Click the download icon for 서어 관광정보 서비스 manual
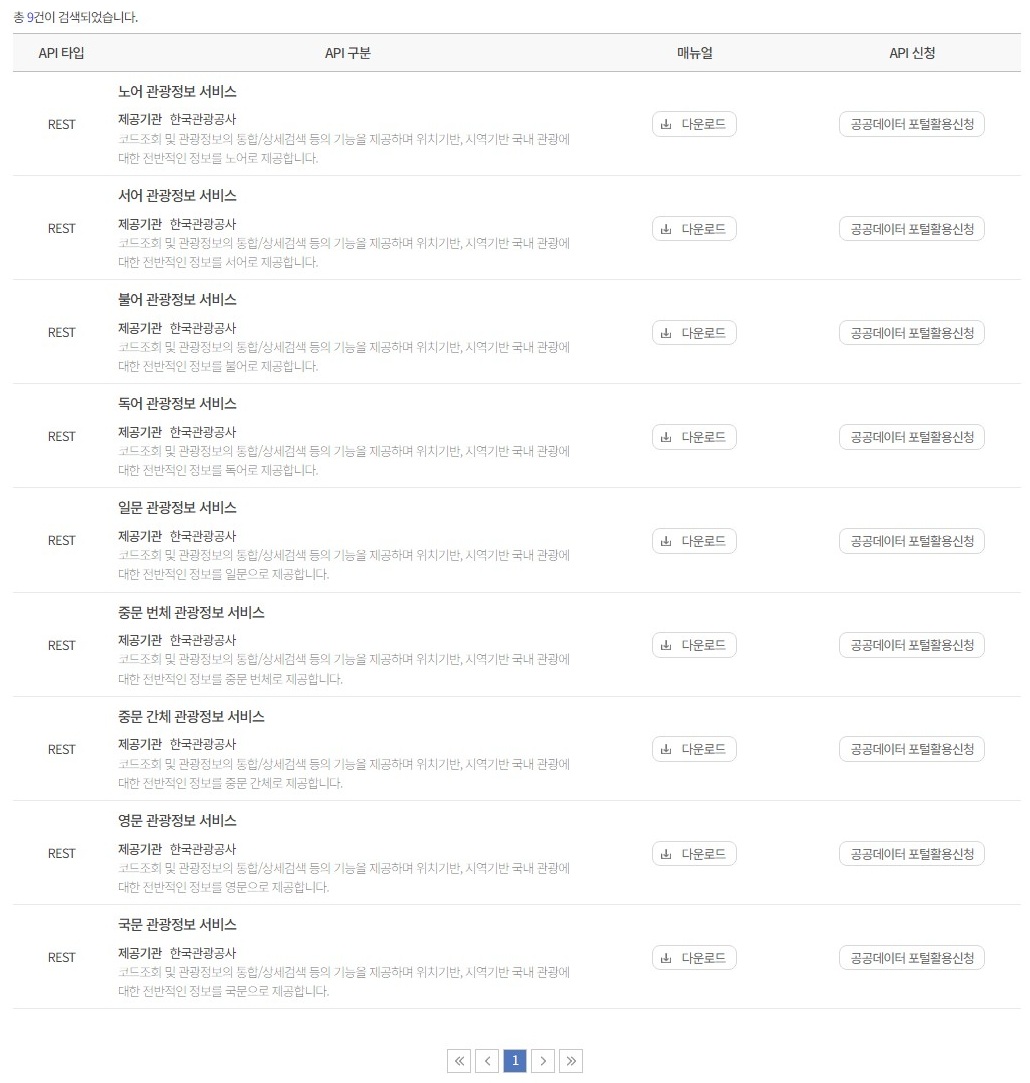Screen dimensions: 1030x1083 point(666,228)
